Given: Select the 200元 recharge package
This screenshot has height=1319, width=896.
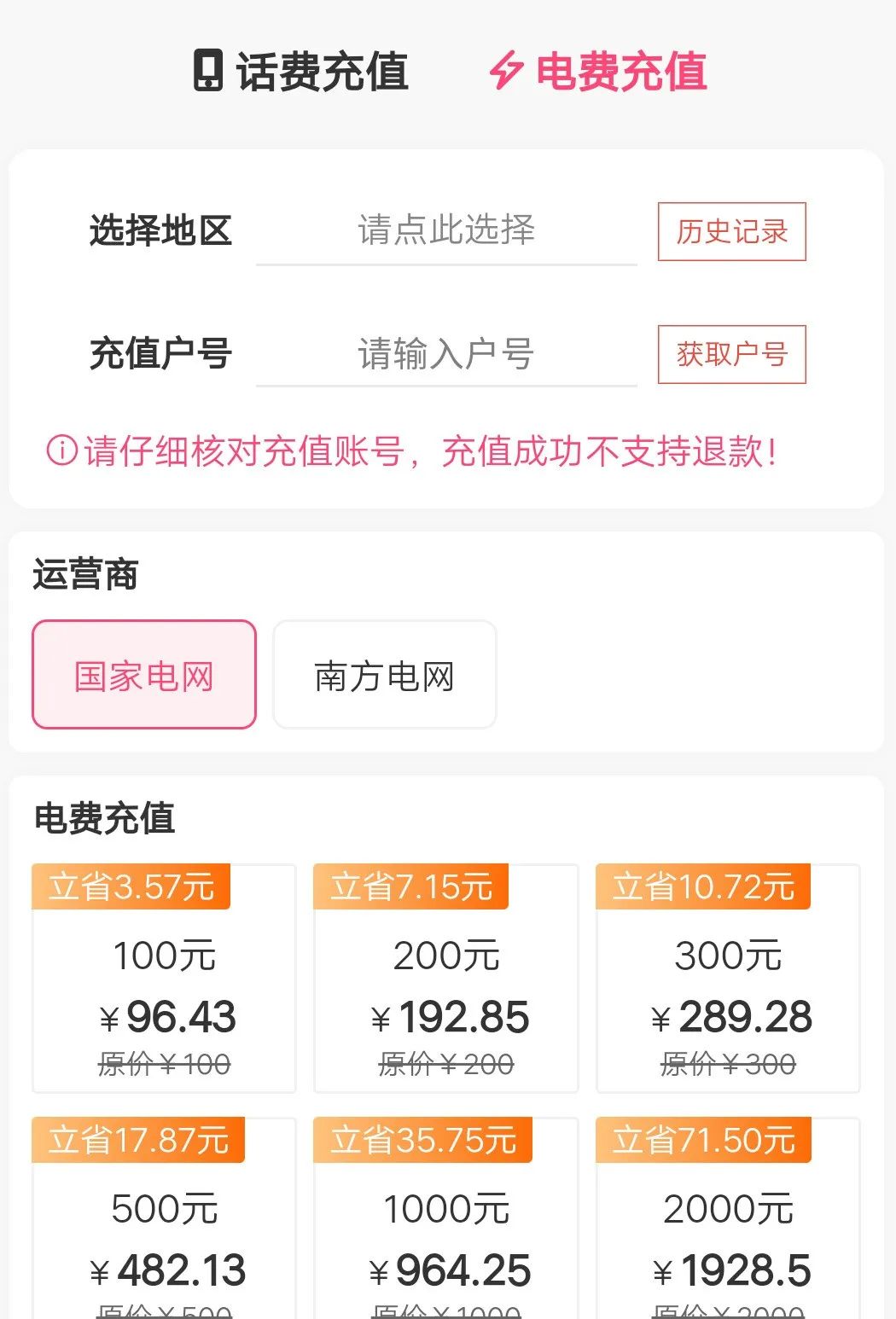Looking at the screenshot, I should 444,977.
